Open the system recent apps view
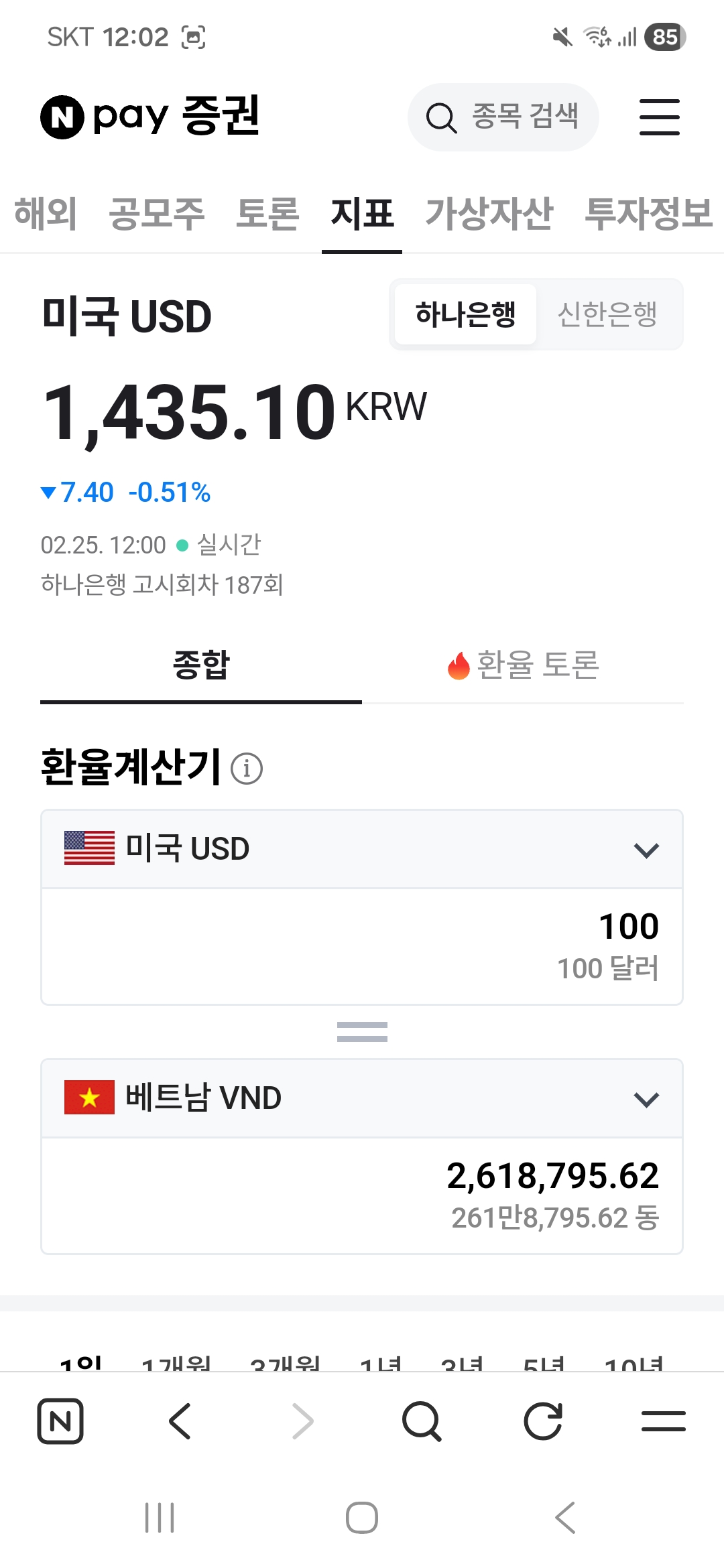724x1568 pixels. (160, 1518)
